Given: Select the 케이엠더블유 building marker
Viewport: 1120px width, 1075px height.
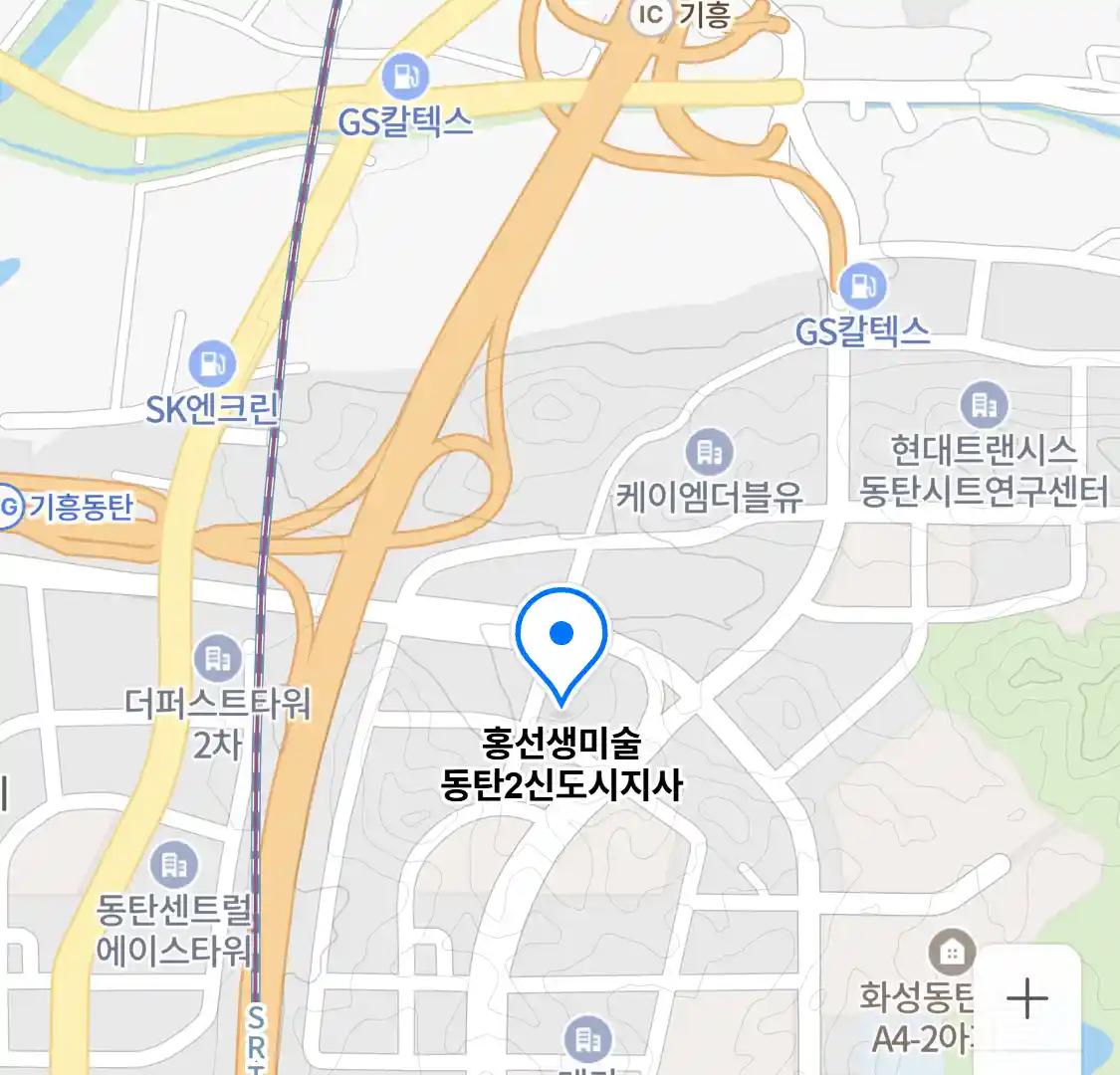Looking at the screenshot, I should (x=709, y=453).
